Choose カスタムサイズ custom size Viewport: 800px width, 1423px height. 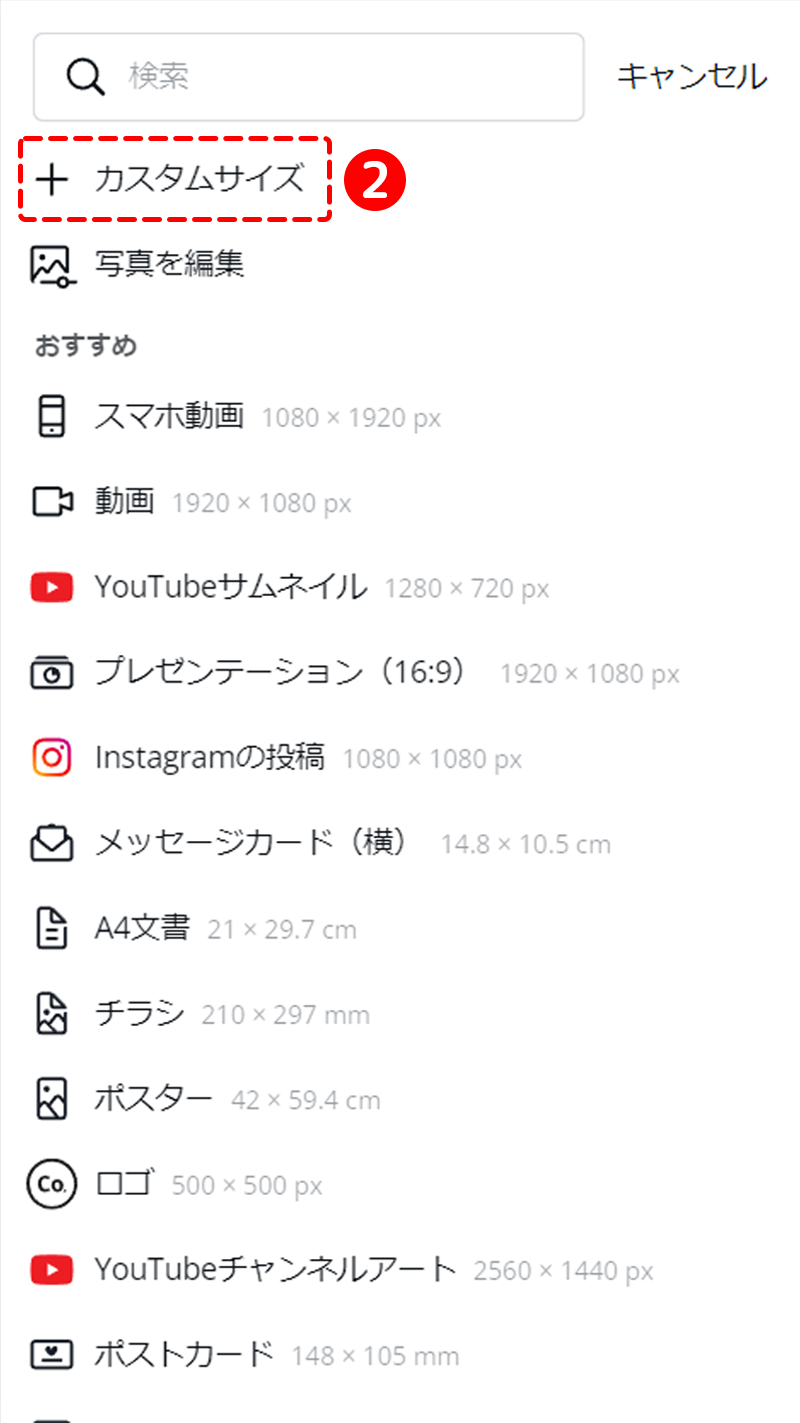[x=176, y=180]
